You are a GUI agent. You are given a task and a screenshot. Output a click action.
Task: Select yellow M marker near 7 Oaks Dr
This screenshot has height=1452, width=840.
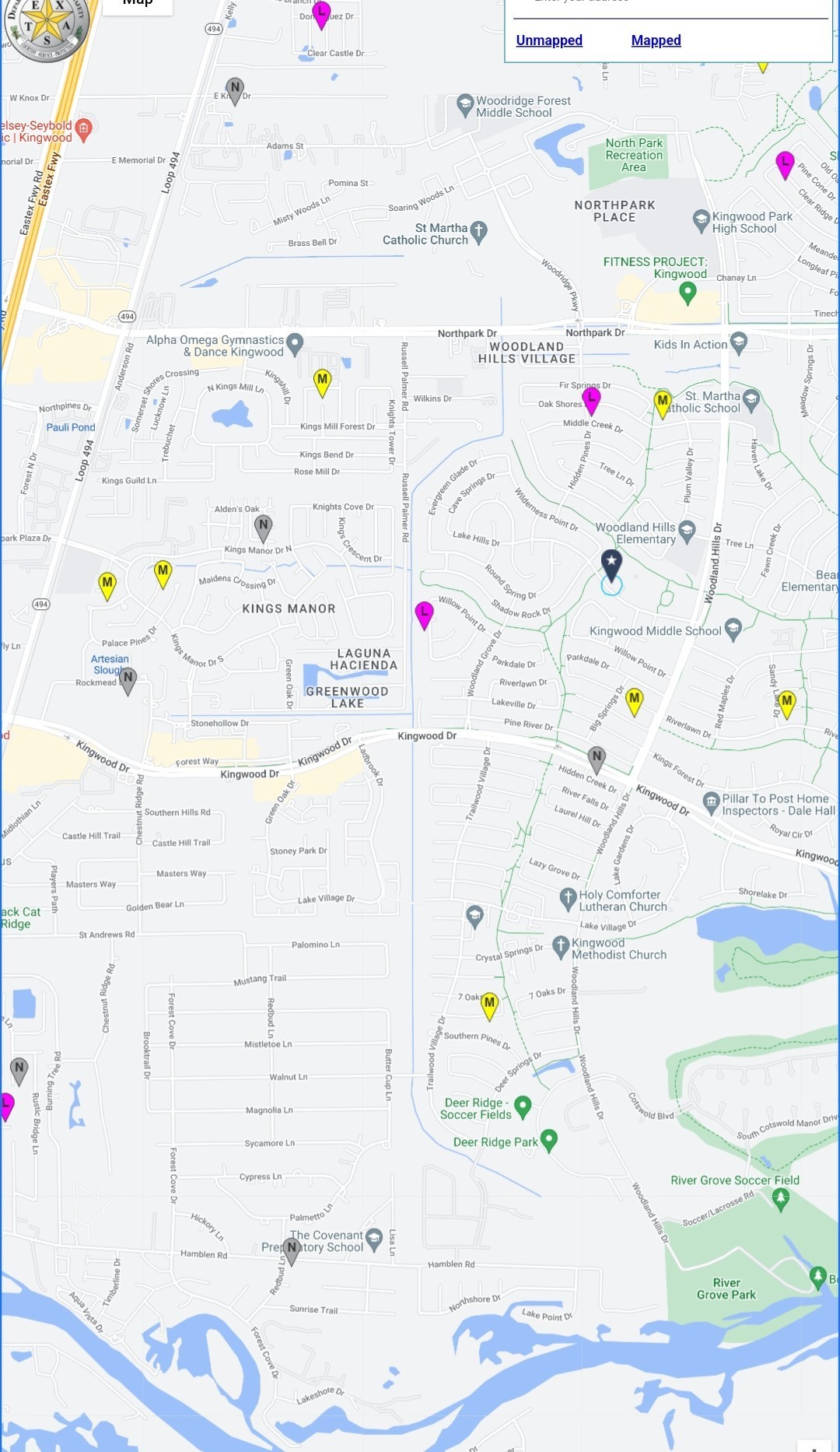(x=489, y=1005)
